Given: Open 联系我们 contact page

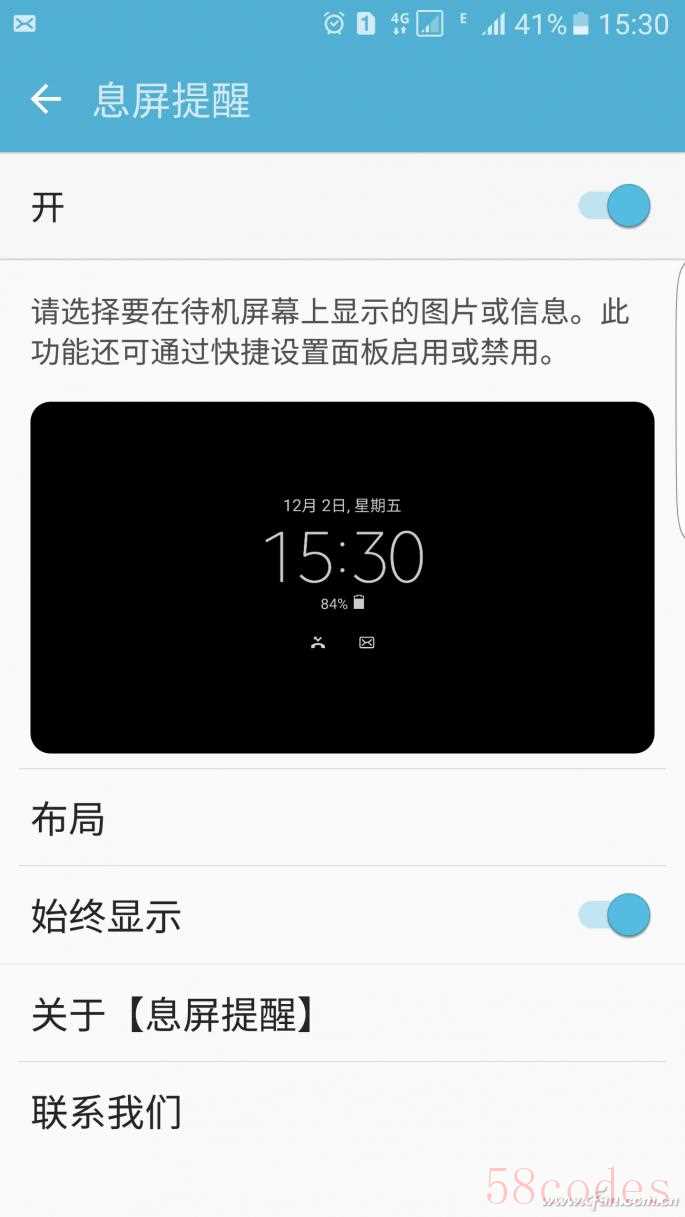Looking at the screenshot, I should 107,1112.
